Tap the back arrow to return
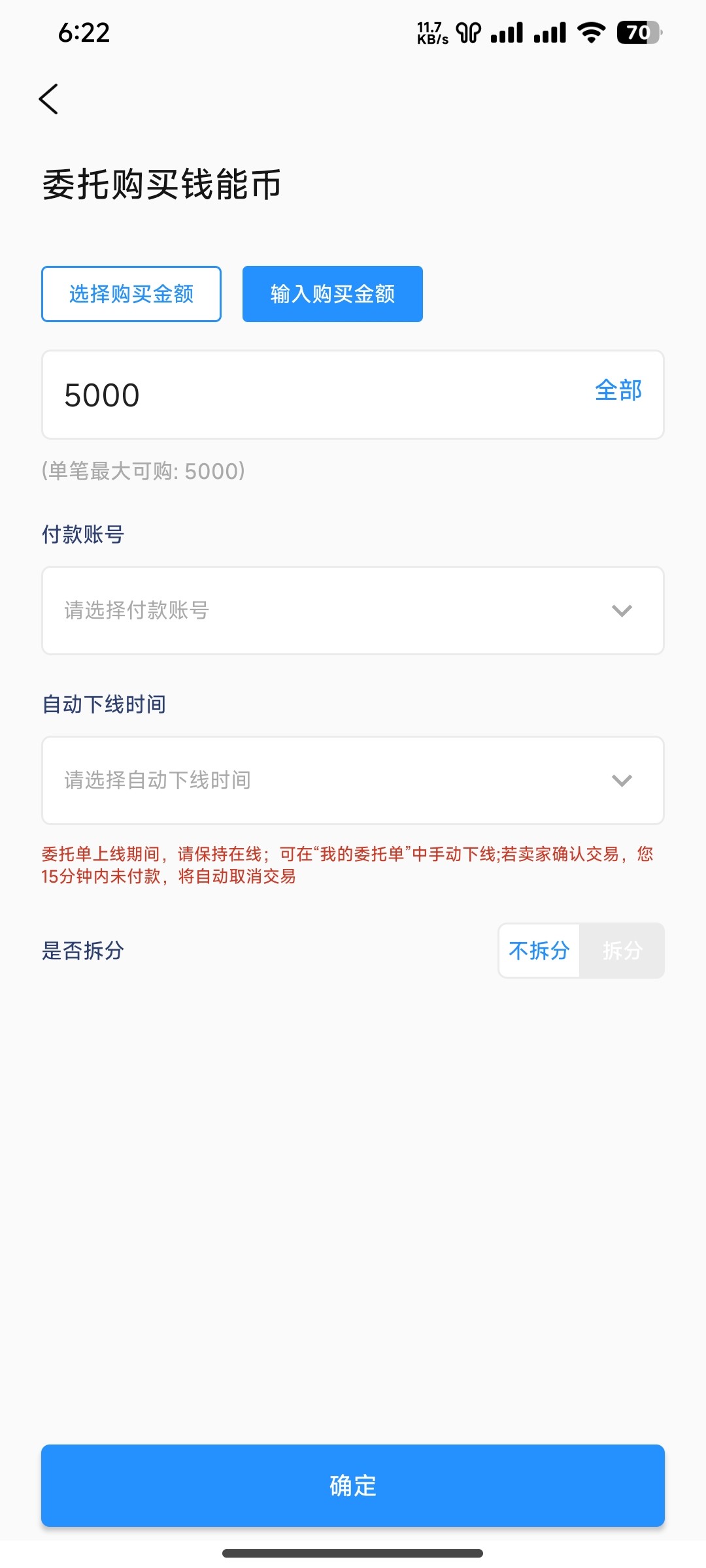Viewport: 706px width, 1568px height. coord(49,99)
